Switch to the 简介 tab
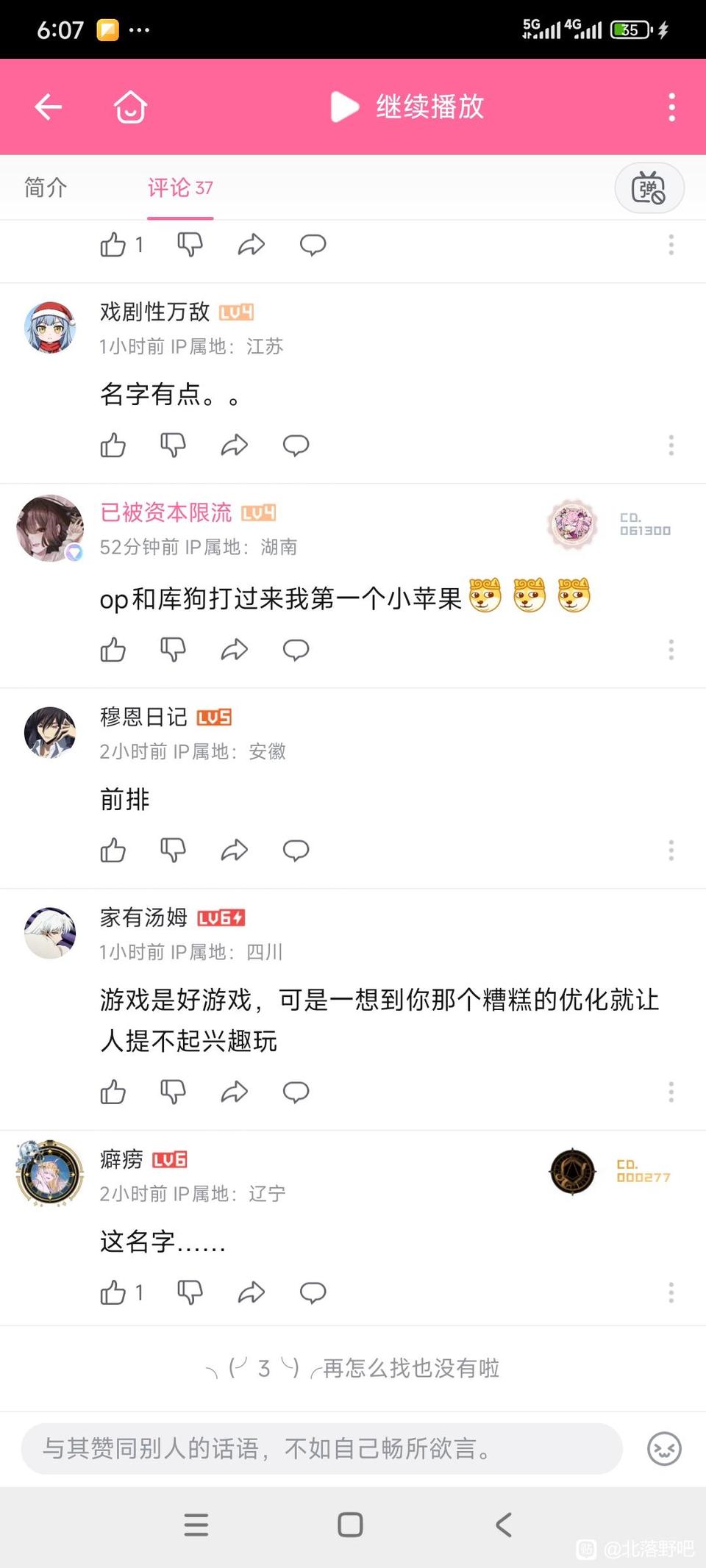 click(46, 187)
